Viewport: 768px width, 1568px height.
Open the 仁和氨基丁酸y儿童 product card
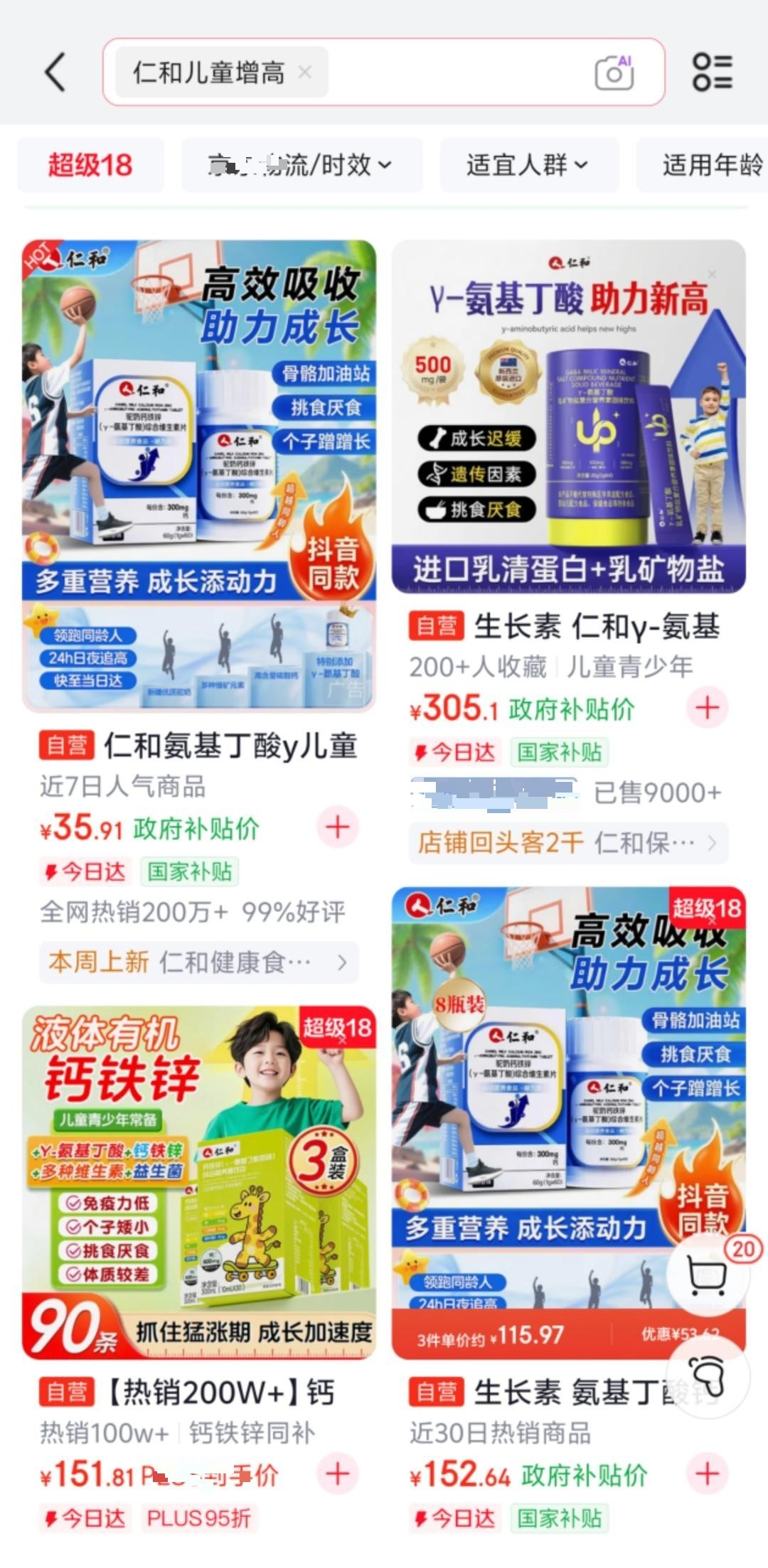(x=199, y=476)
